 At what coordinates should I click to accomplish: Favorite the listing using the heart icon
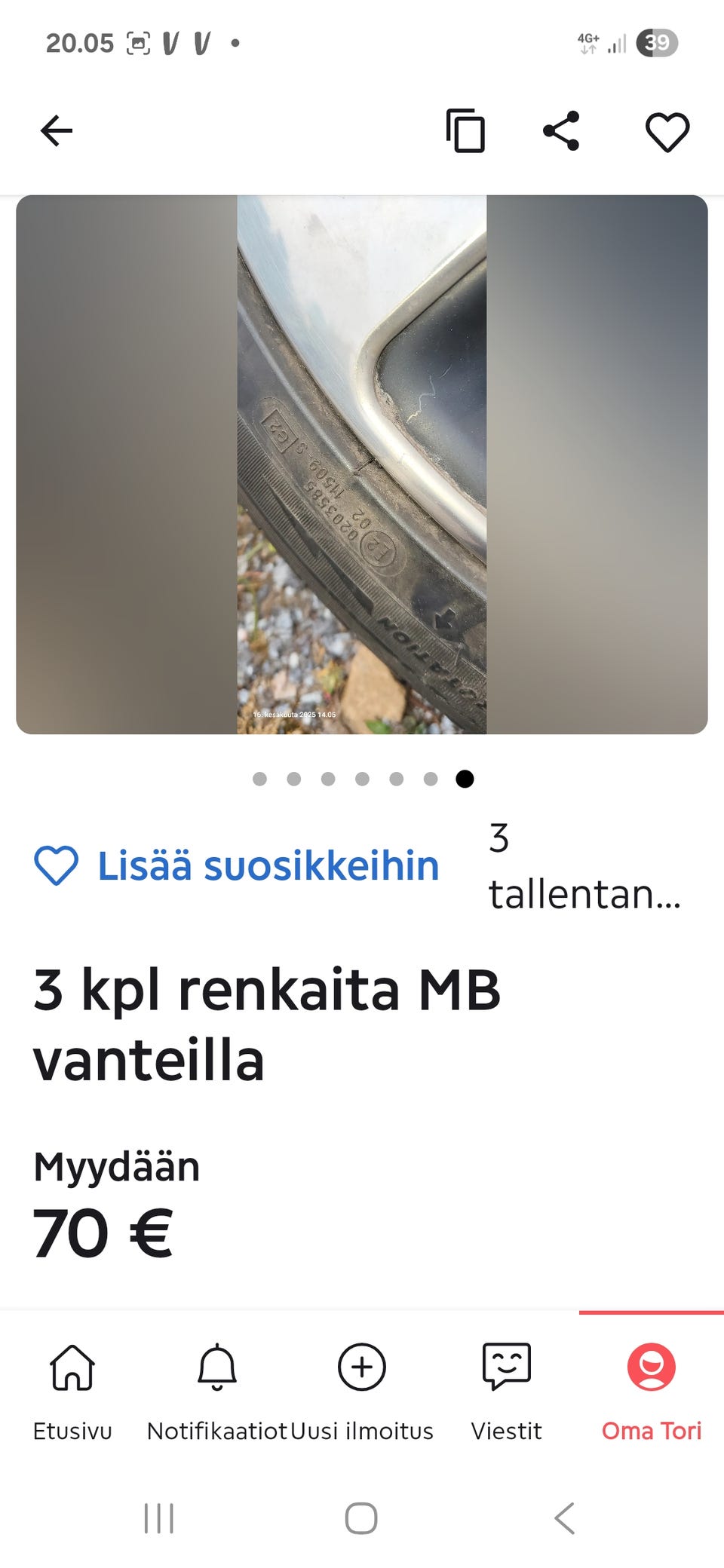point(667,131)
